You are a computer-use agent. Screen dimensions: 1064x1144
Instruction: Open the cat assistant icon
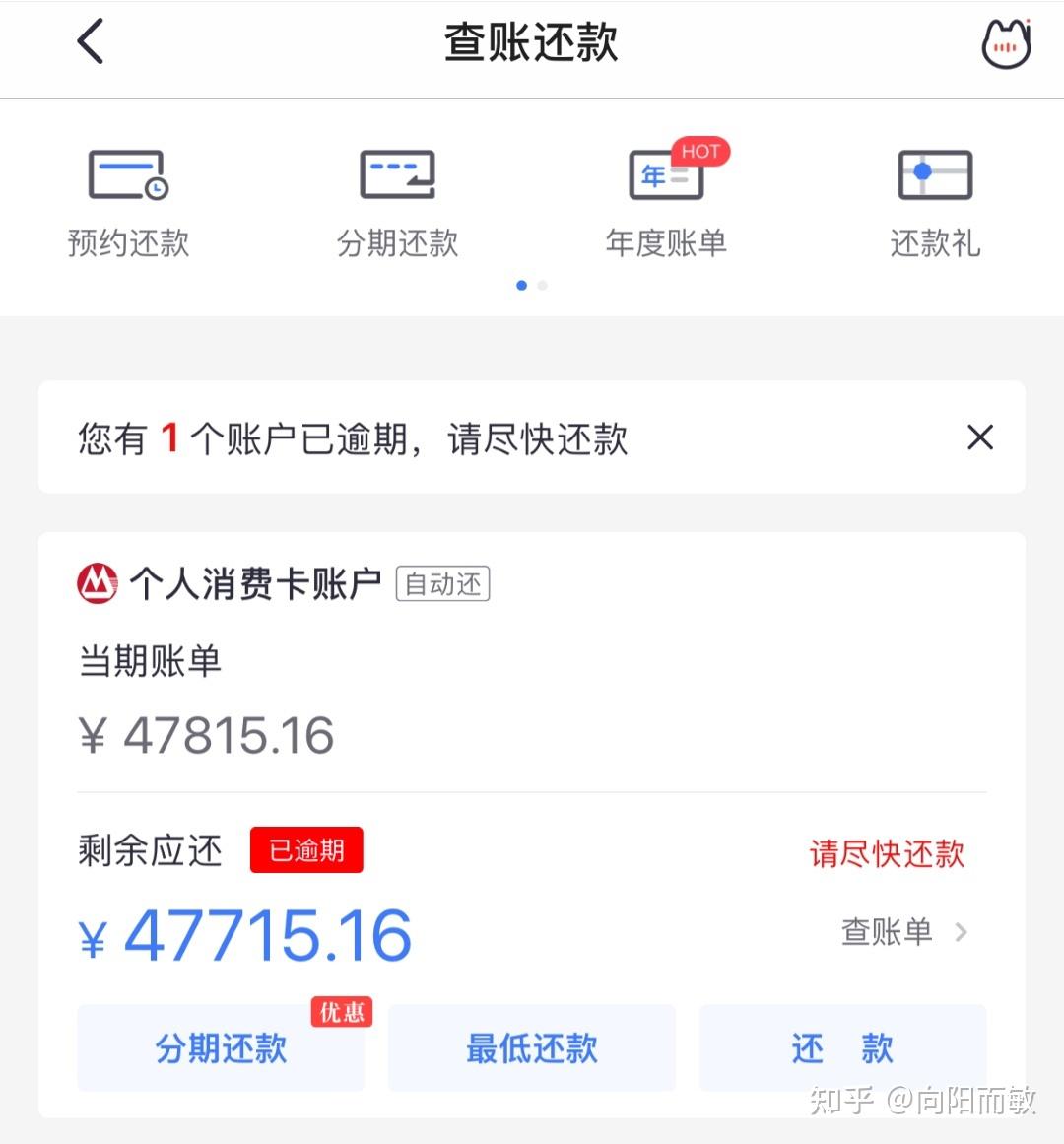[1006, 43]
